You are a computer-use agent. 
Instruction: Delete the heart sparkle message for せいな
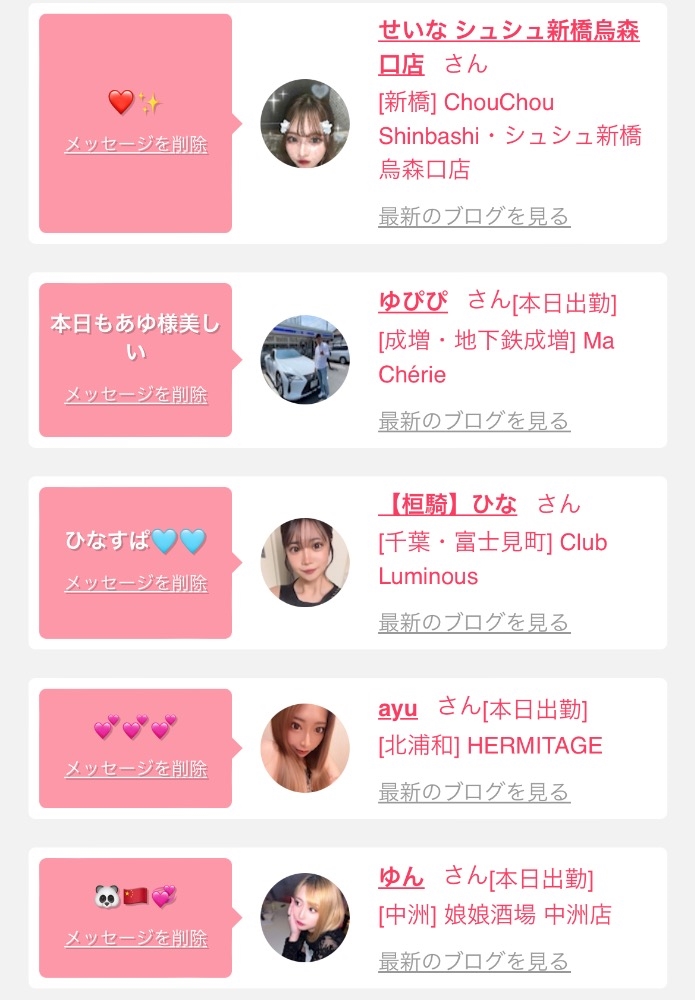point(136,144)
